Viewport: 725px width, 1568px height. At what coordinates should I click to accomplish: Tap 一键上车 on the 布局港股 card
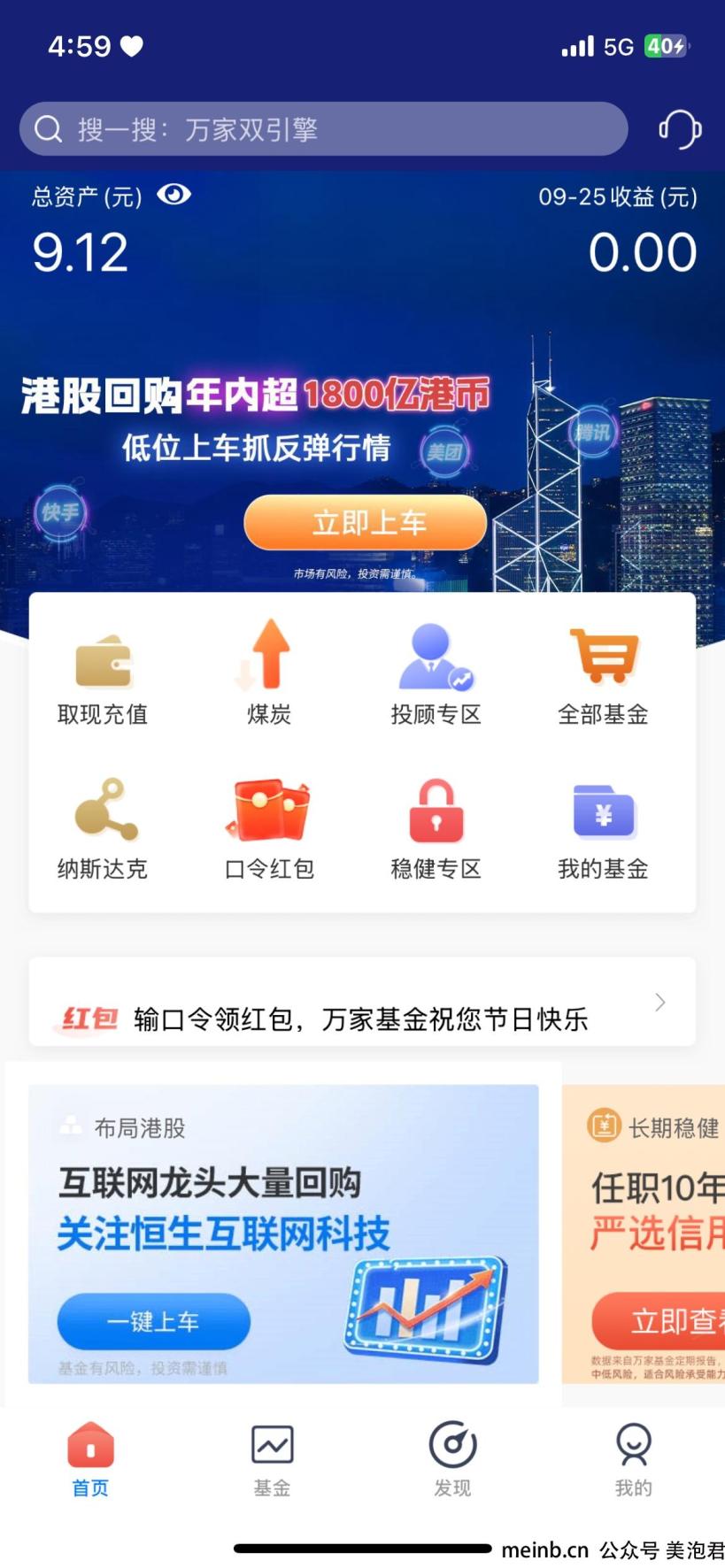pyautogui.click(x=154, y=1321)
